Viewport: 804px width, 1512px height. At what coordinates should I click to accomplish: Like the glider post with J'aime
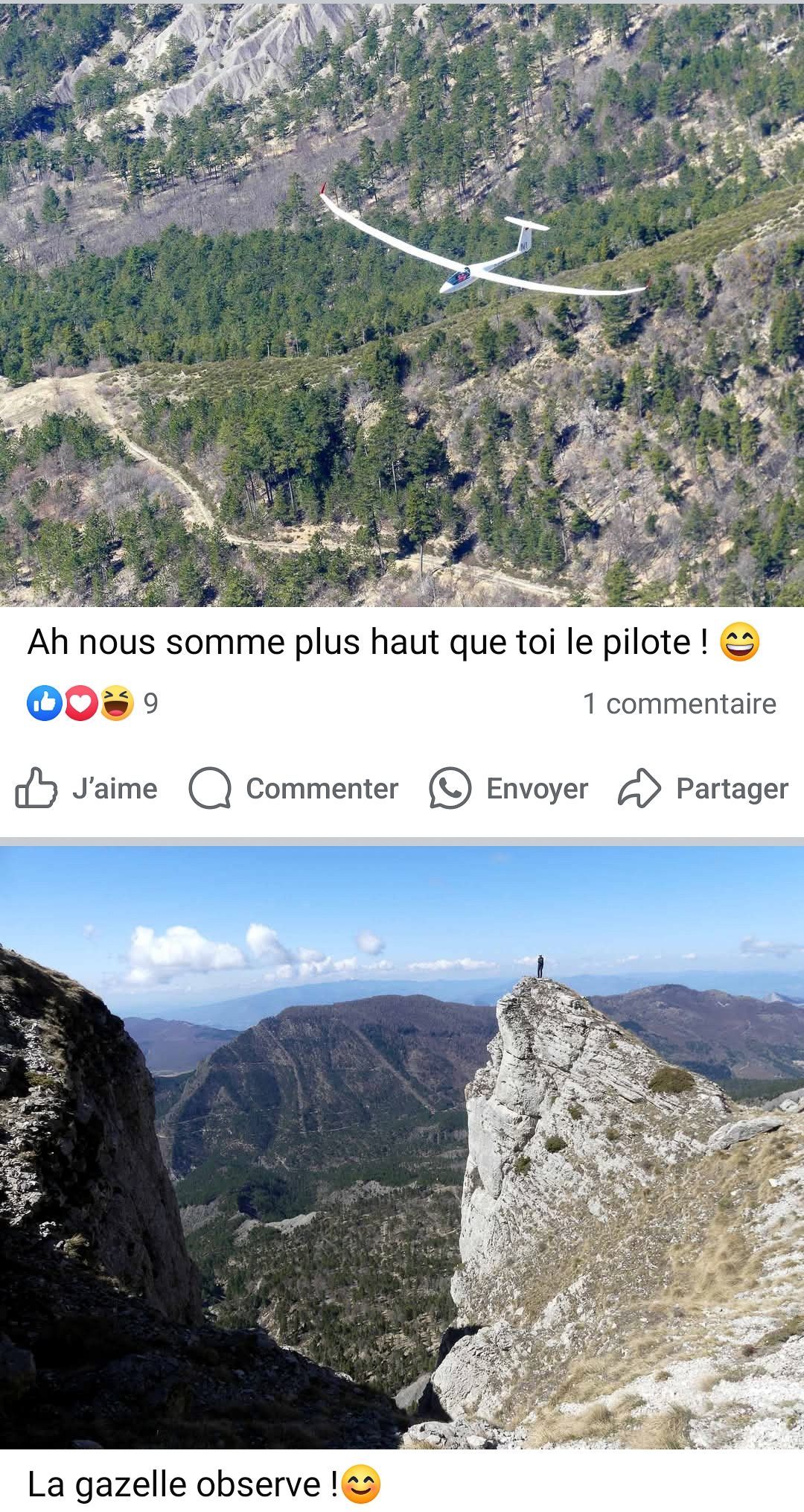click(x=87, y=789)
